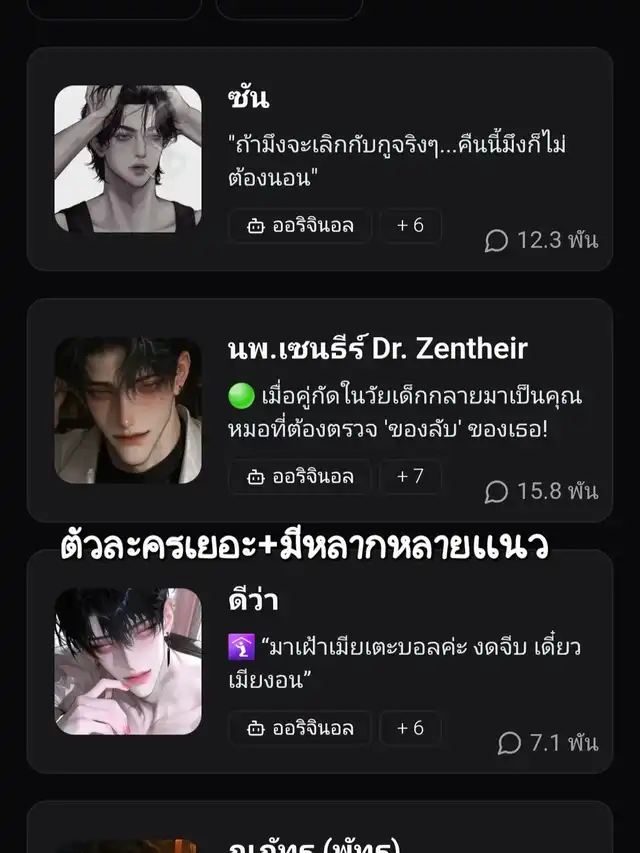Select the ออริจินอล tag on Dr. Zentheir's card
The height and width of the screenshot is (853, 640).
pyautogui.click(x=300, y=477)
